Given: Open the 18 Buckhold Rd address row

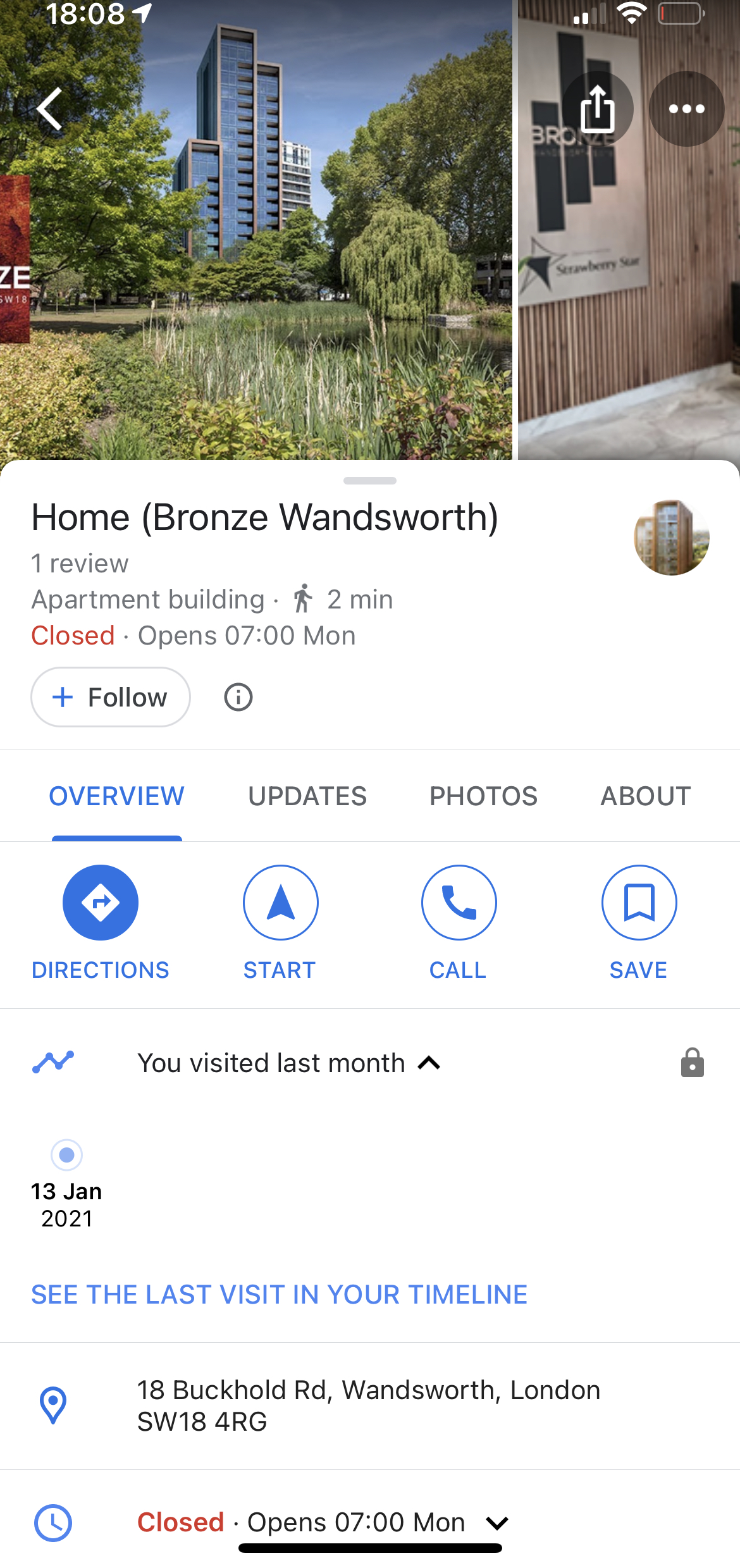Looking at the screenshot, I should (x=369, y=1405).
